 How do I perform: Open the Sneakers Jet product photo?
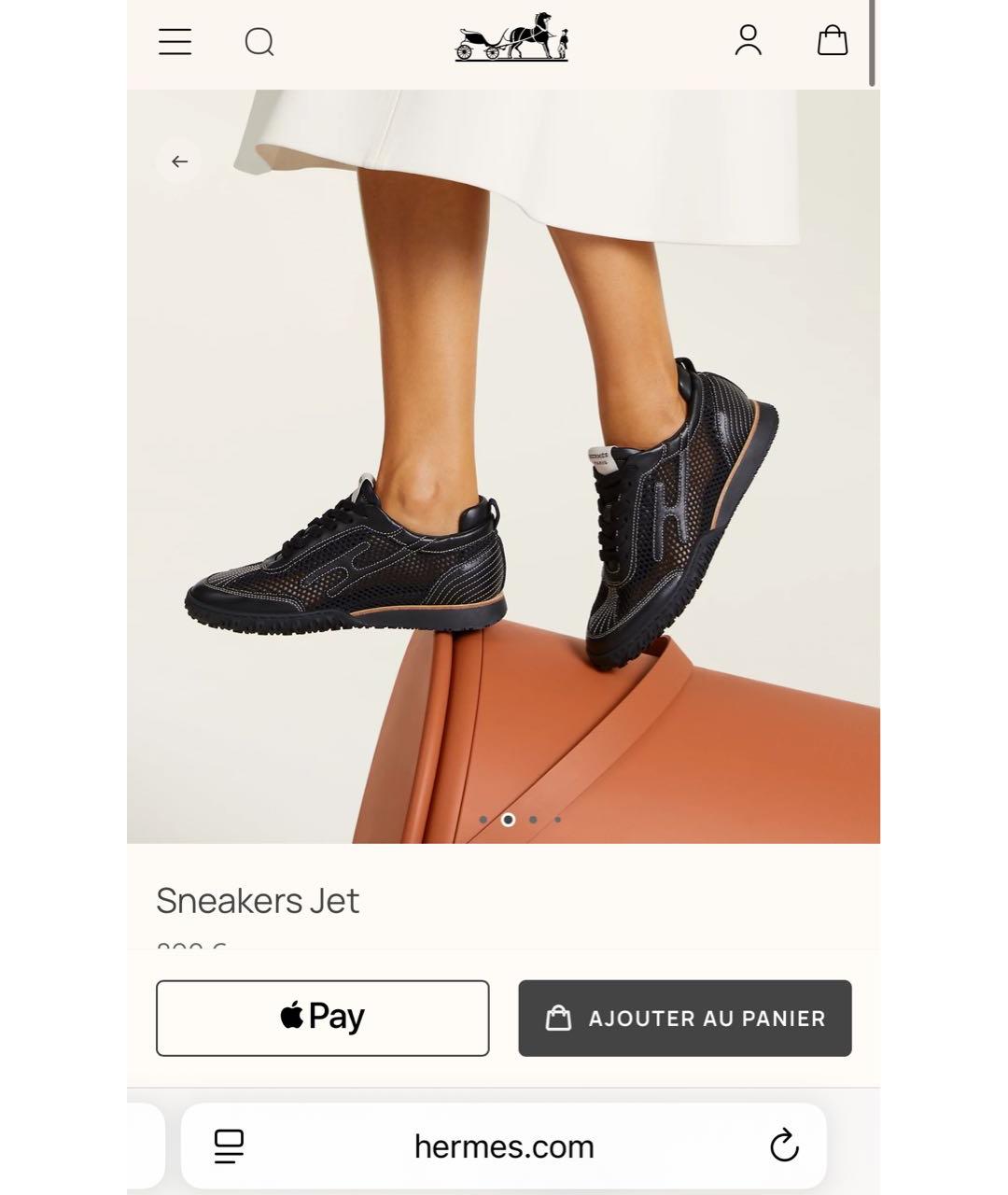[504, 467]
